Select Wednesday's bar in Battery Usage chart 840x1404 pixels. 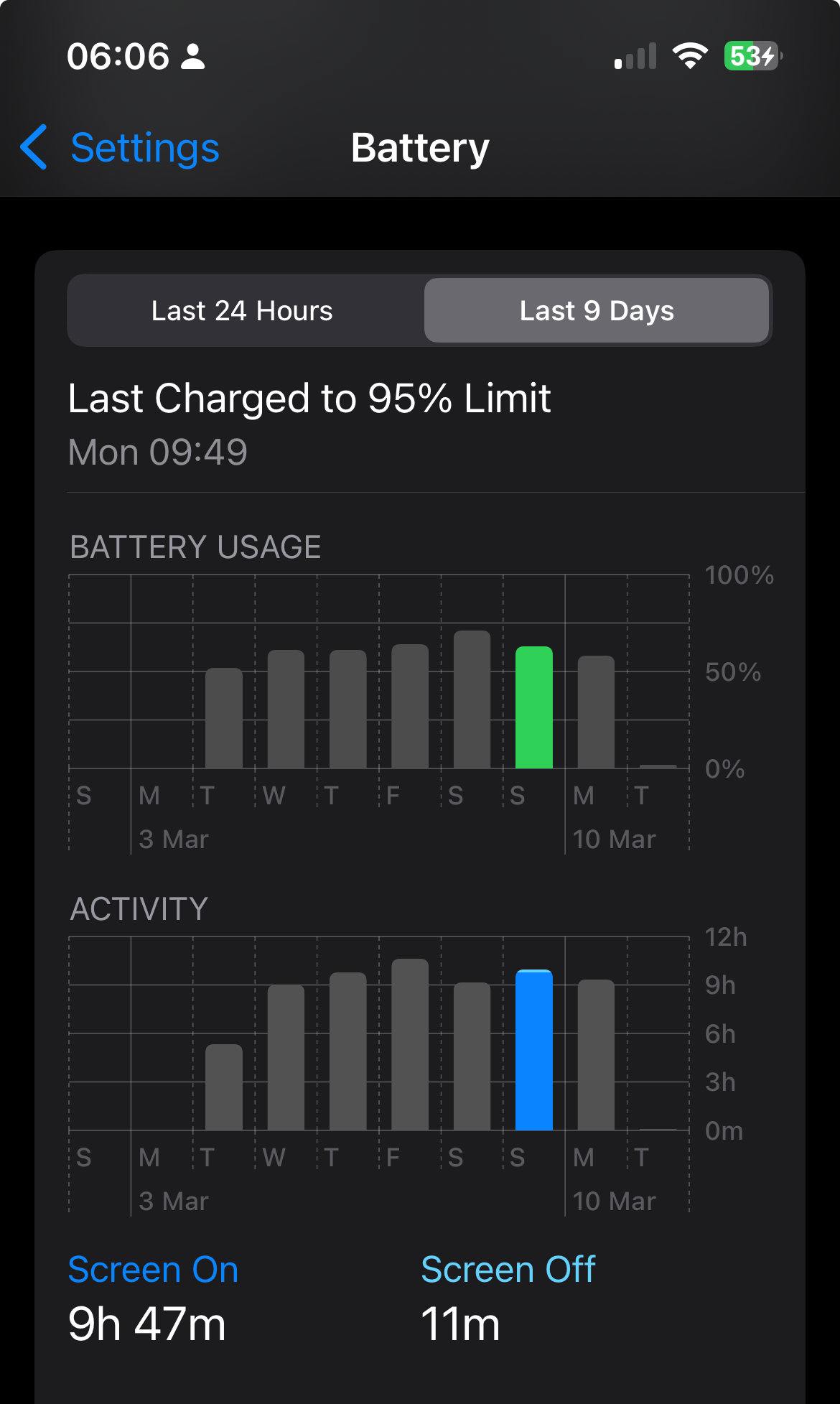(286, 710)
